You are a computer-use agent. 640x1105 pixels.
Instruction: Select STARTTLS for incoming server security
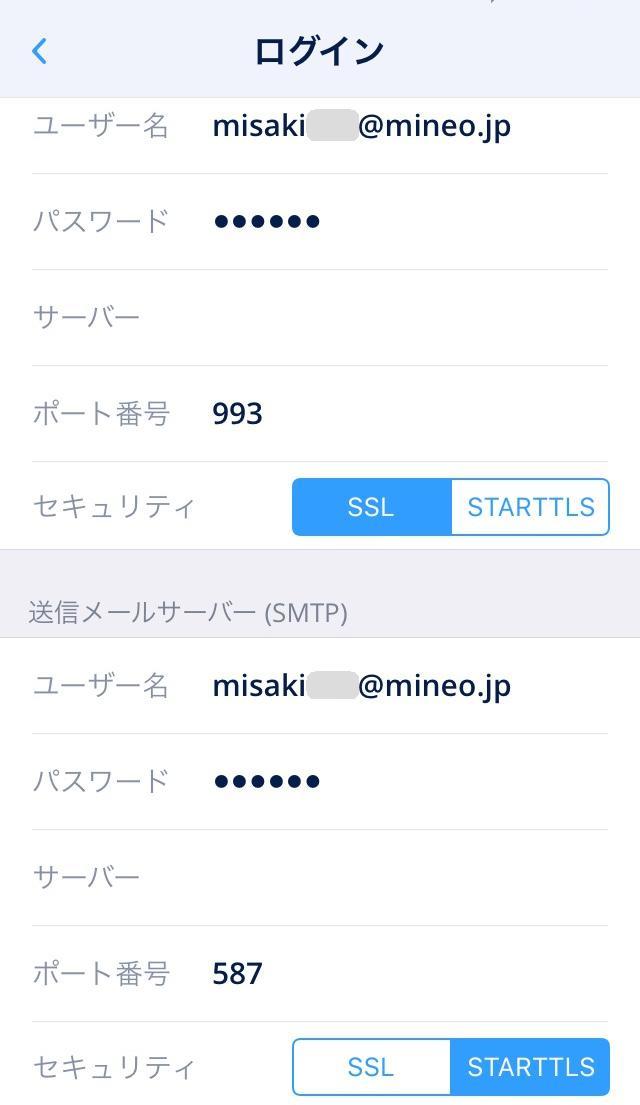tap(530, 507)
